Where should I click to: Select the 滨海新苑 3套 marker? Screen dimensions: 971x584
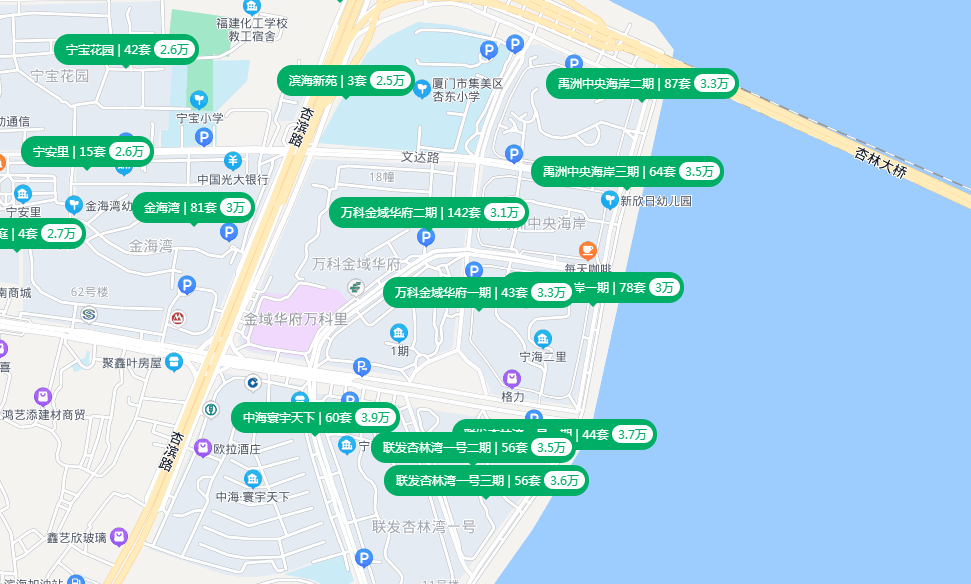point(345,80)
